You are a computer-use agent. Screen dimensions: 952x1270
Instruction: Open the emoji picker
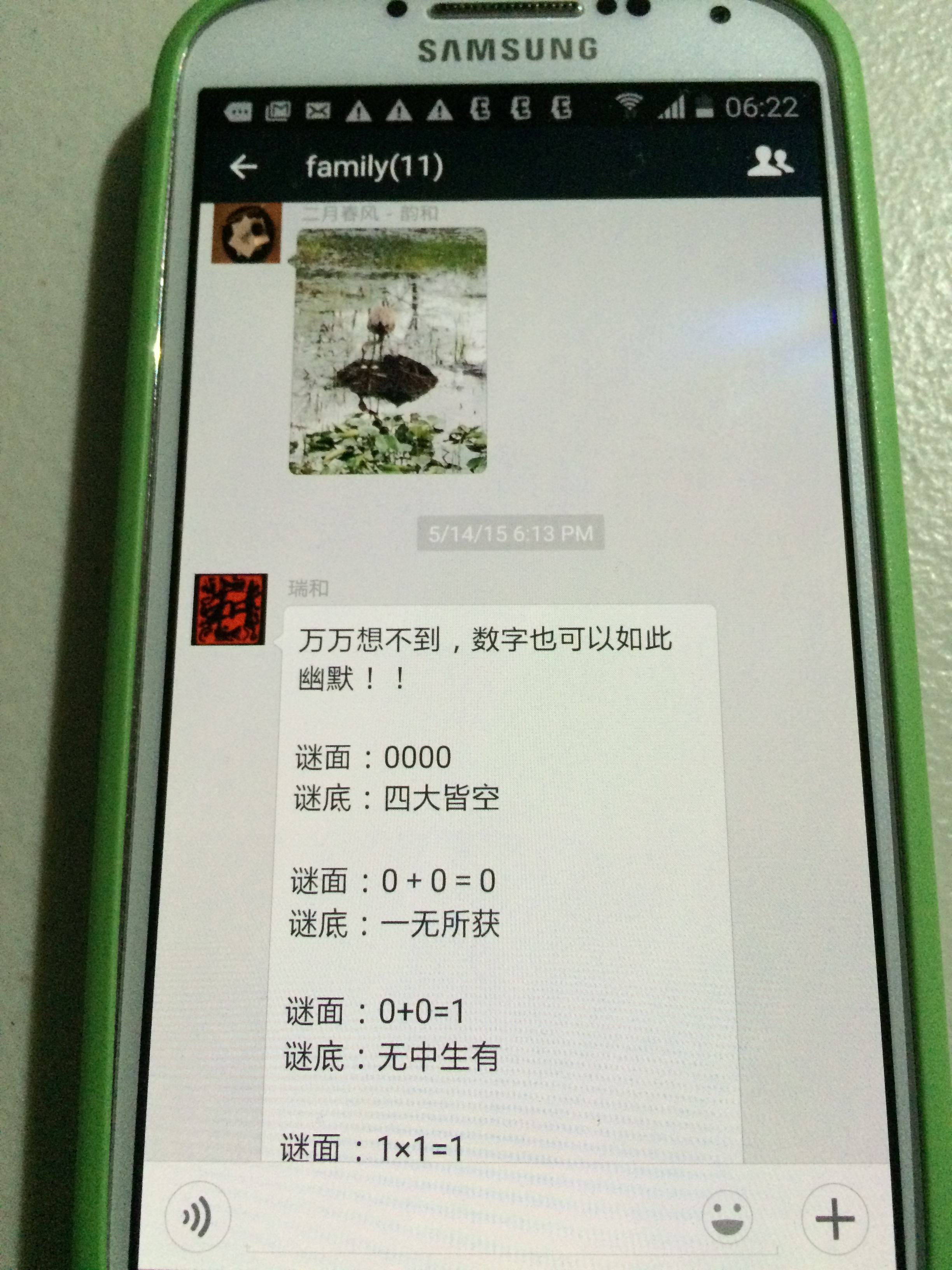(x=727, y=1217)
